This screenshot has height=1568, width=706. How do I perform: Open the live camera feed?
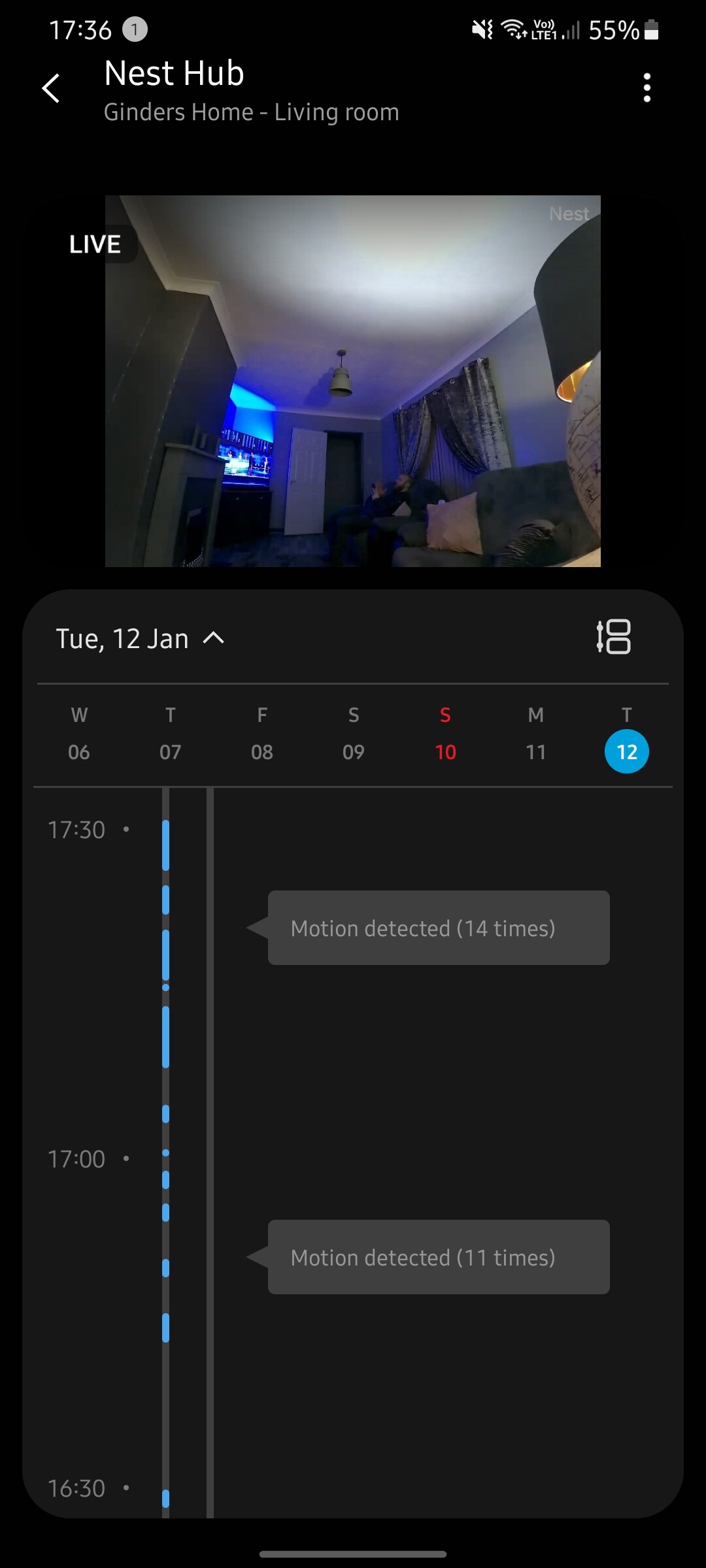[353, 381]
